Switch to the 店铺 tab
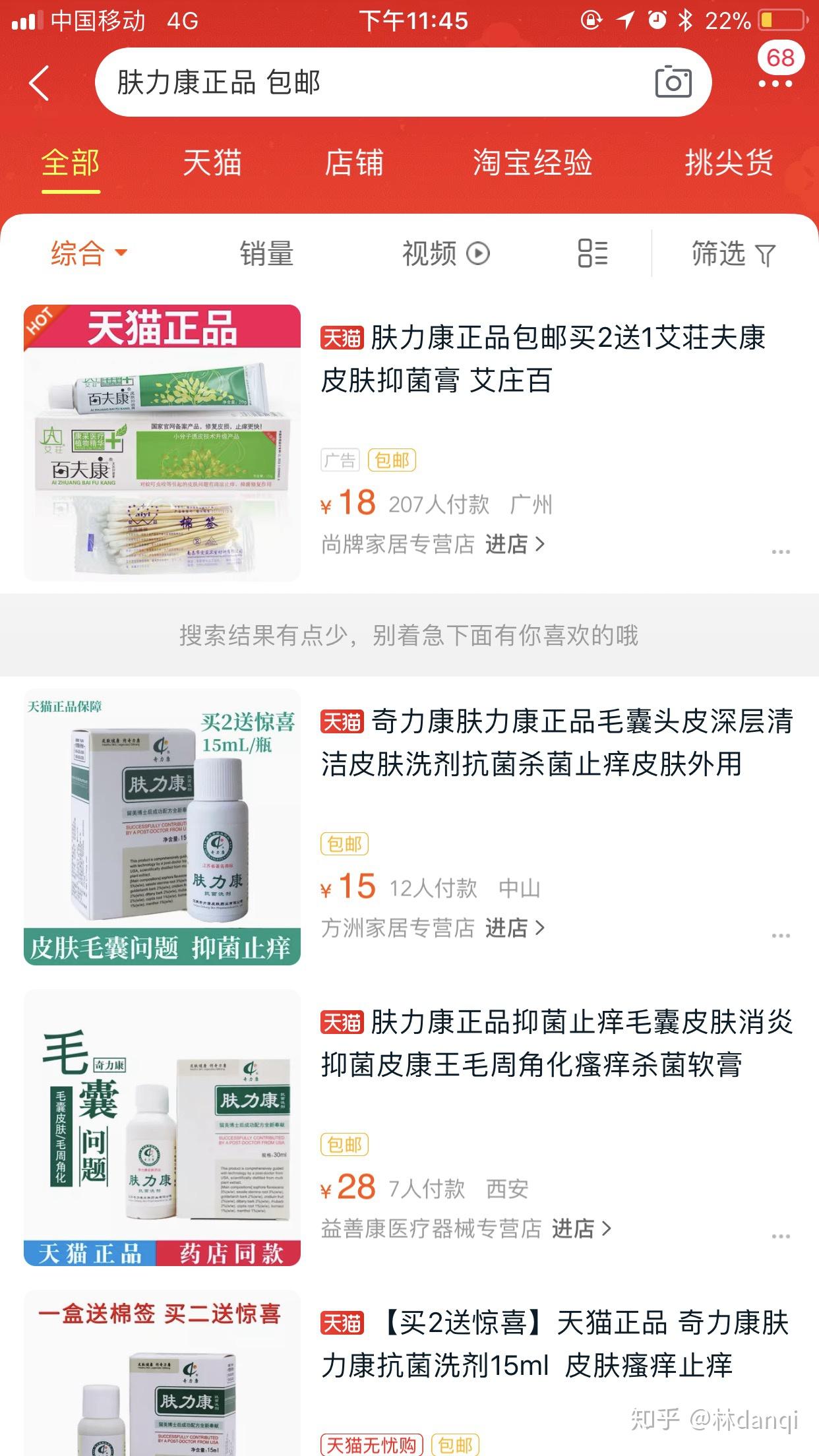This screenshot has width=819, height=1456. [x=354, y=162]
